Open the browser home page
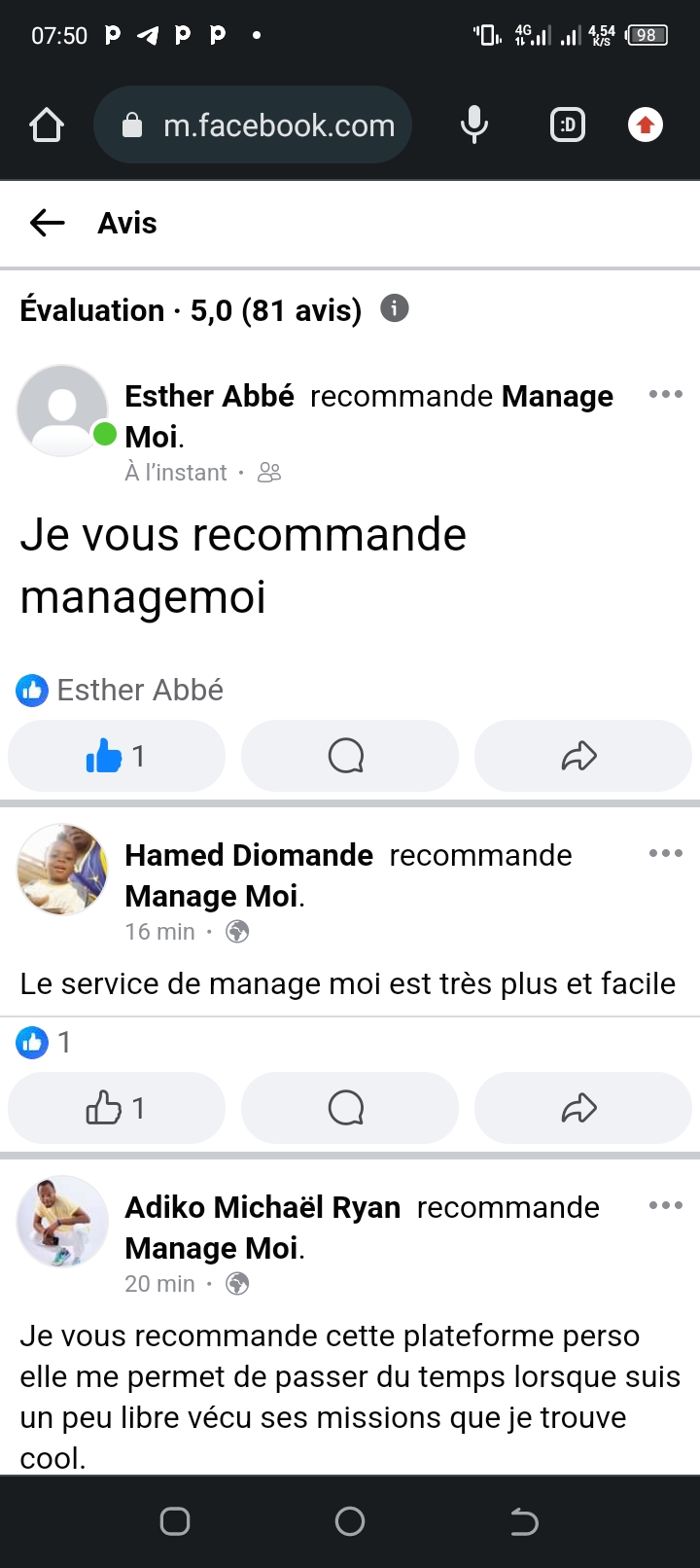Viewport: 700px width, 1568px height. point(47,125)
